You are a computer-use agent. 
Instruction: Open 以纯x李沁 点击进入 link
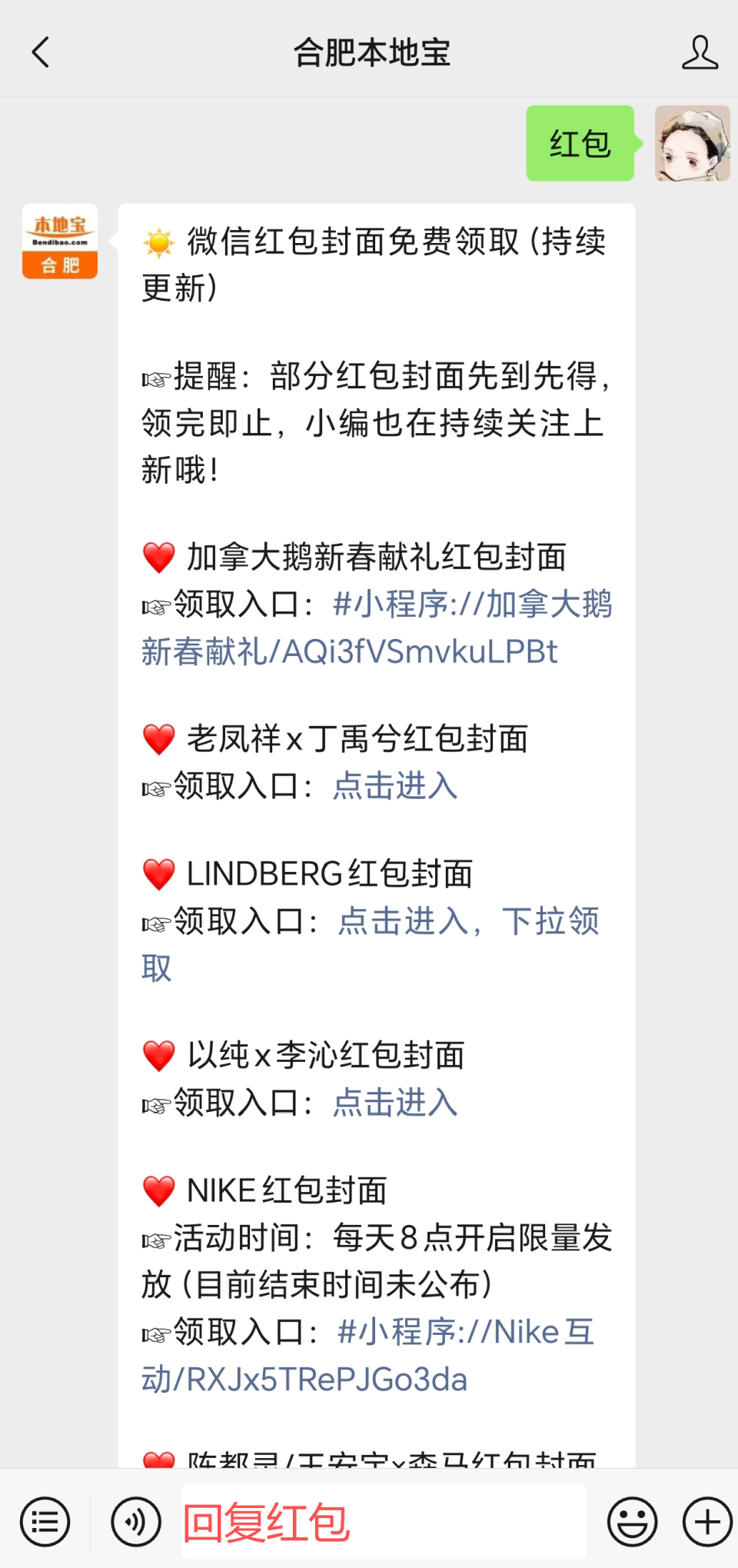coord(394,1104)
